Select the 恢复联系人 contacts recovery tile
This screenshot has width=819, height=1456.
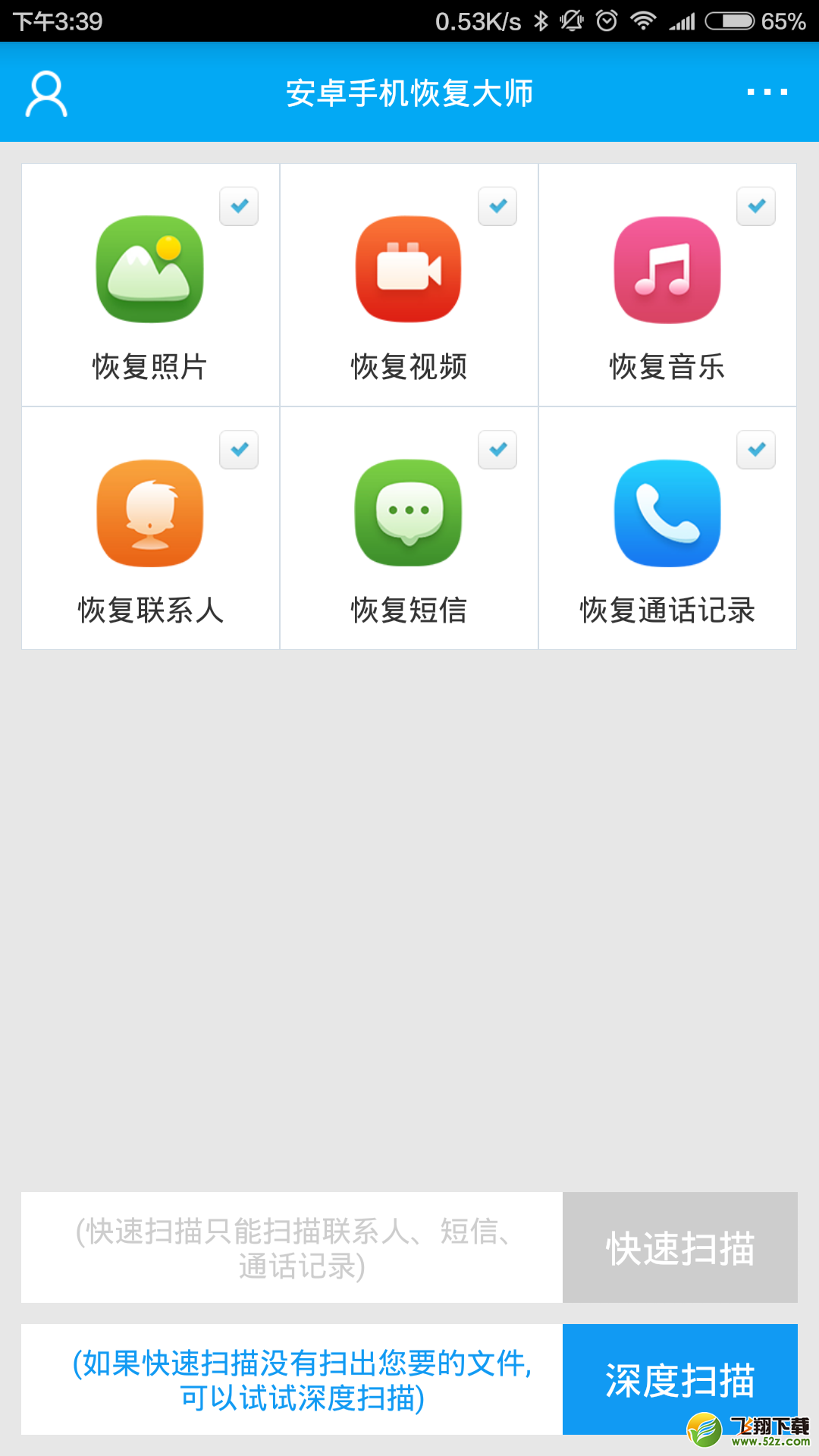click(x=150, y=529)
